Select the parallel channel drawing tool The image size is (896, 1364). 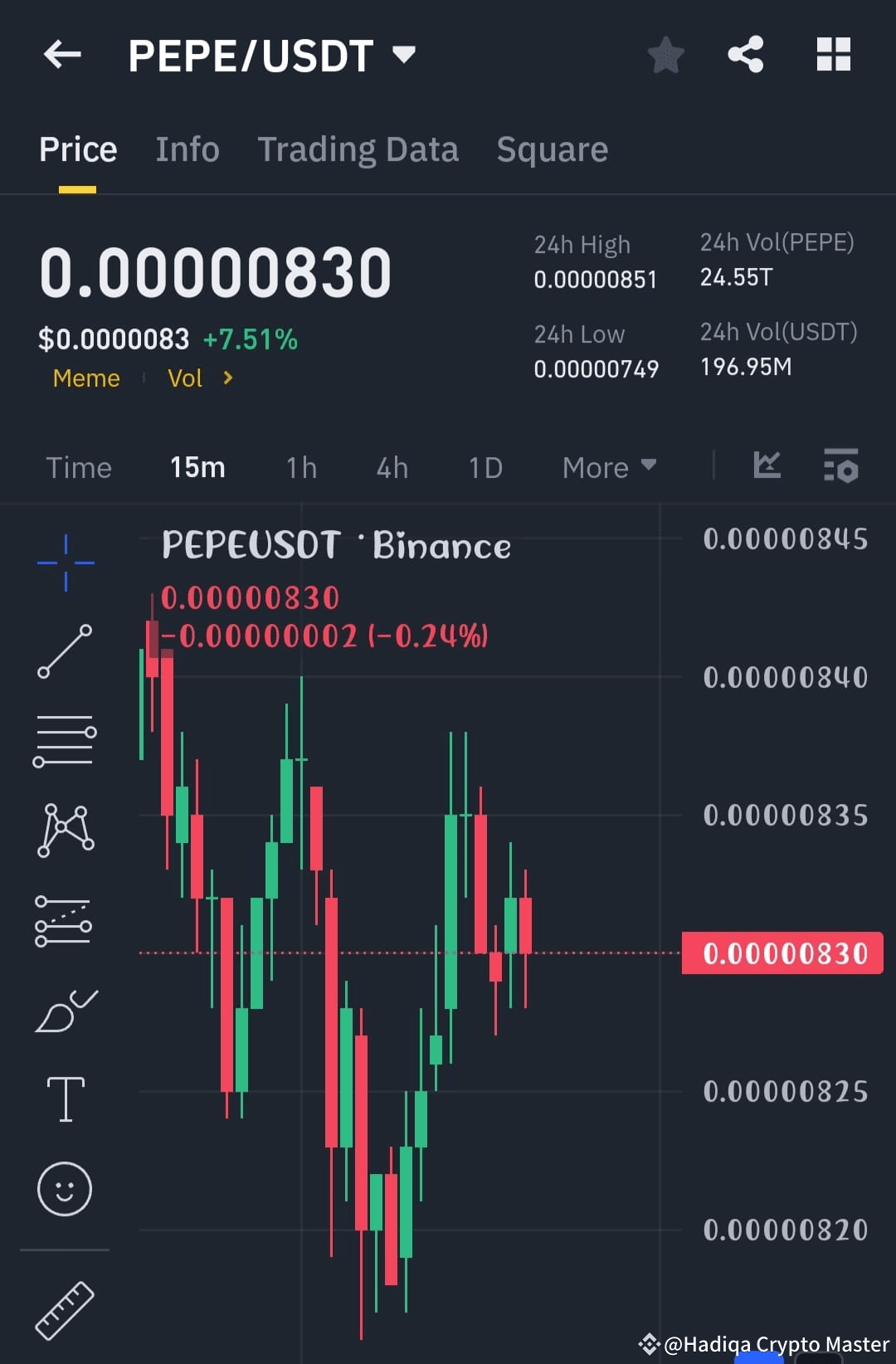point(64,919)
